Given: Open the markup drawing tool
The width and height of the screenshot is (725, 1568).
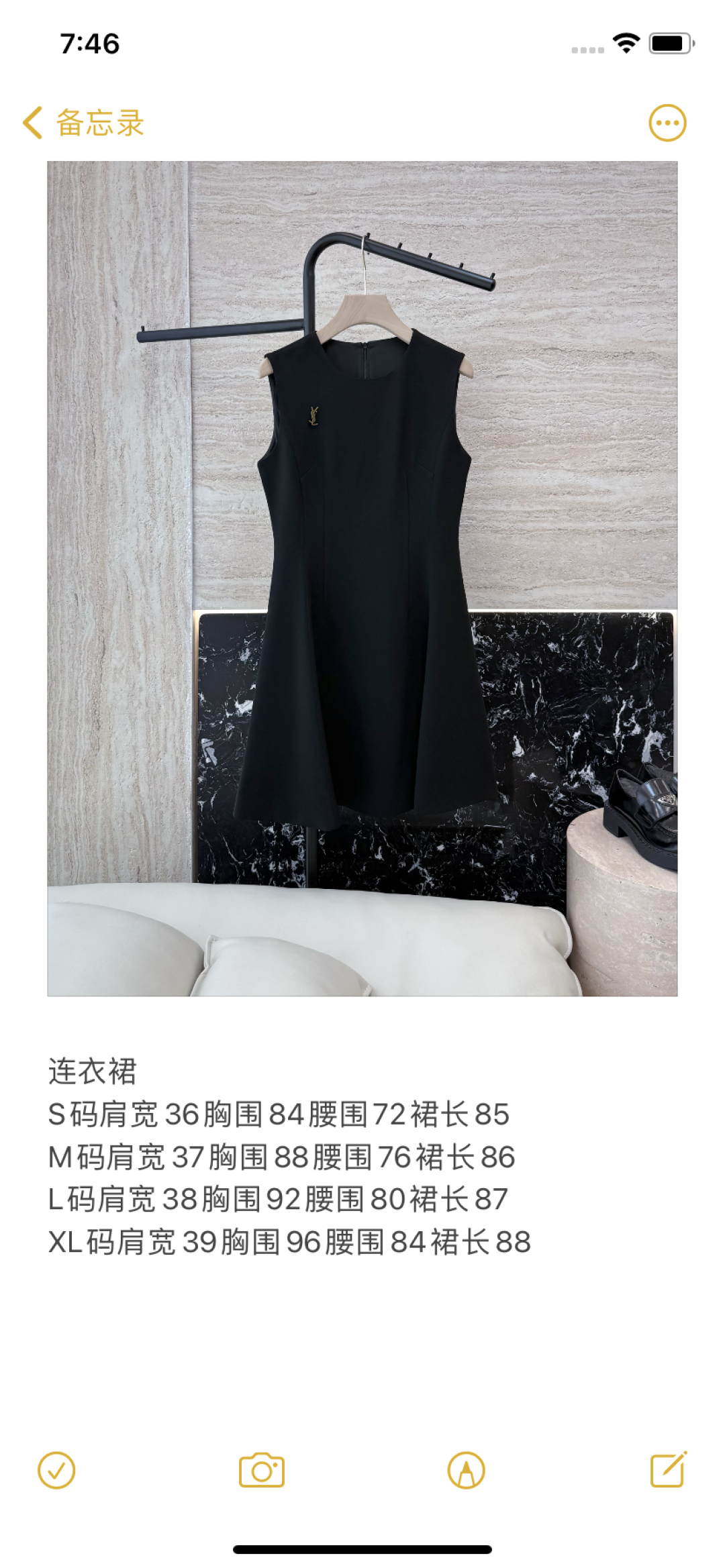Looking at the screenshot, I should pyautogui.click(x=466, y=1470).
